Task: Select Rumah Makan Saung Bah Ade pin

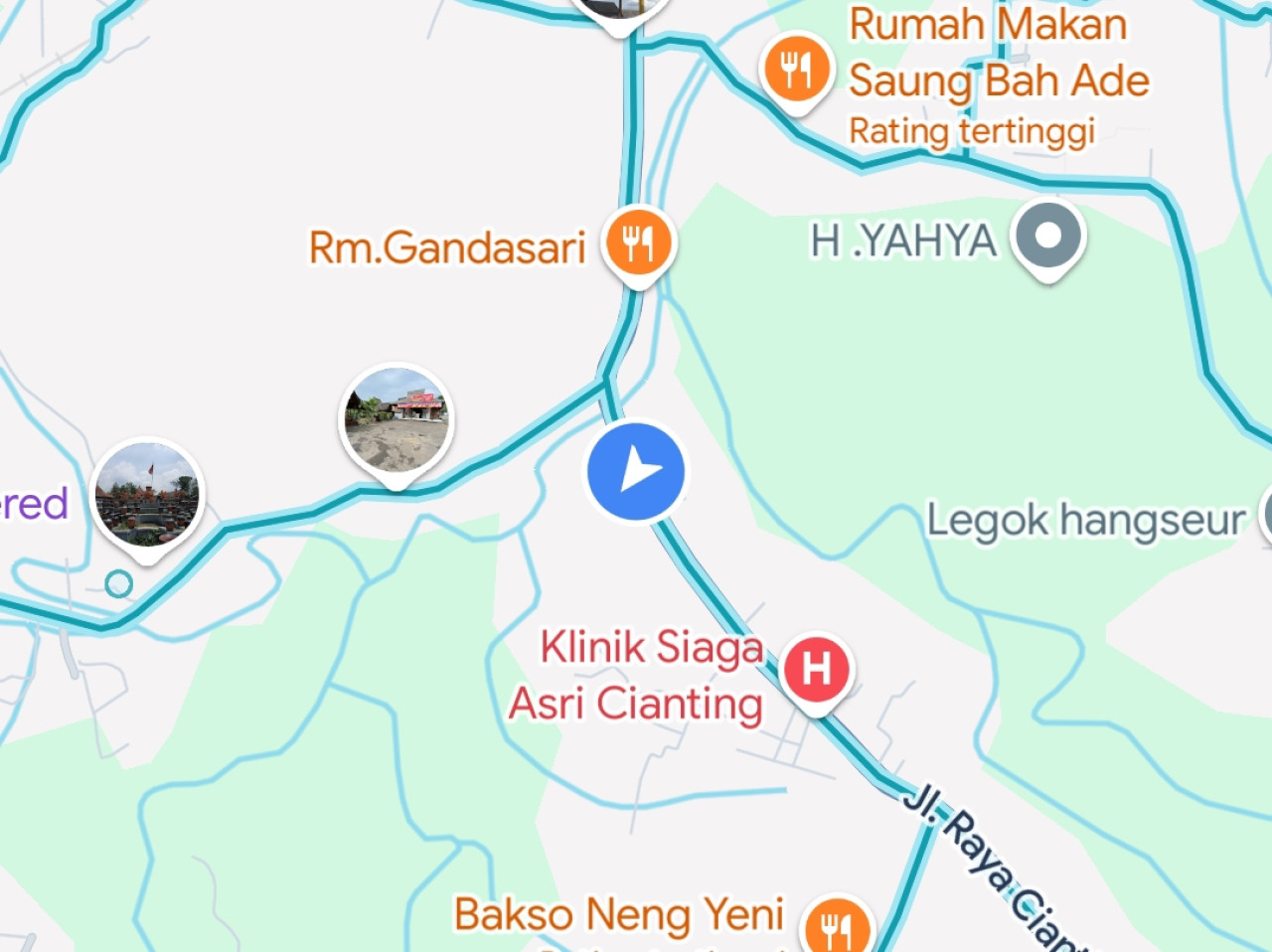Action: [x=795, y=70]
